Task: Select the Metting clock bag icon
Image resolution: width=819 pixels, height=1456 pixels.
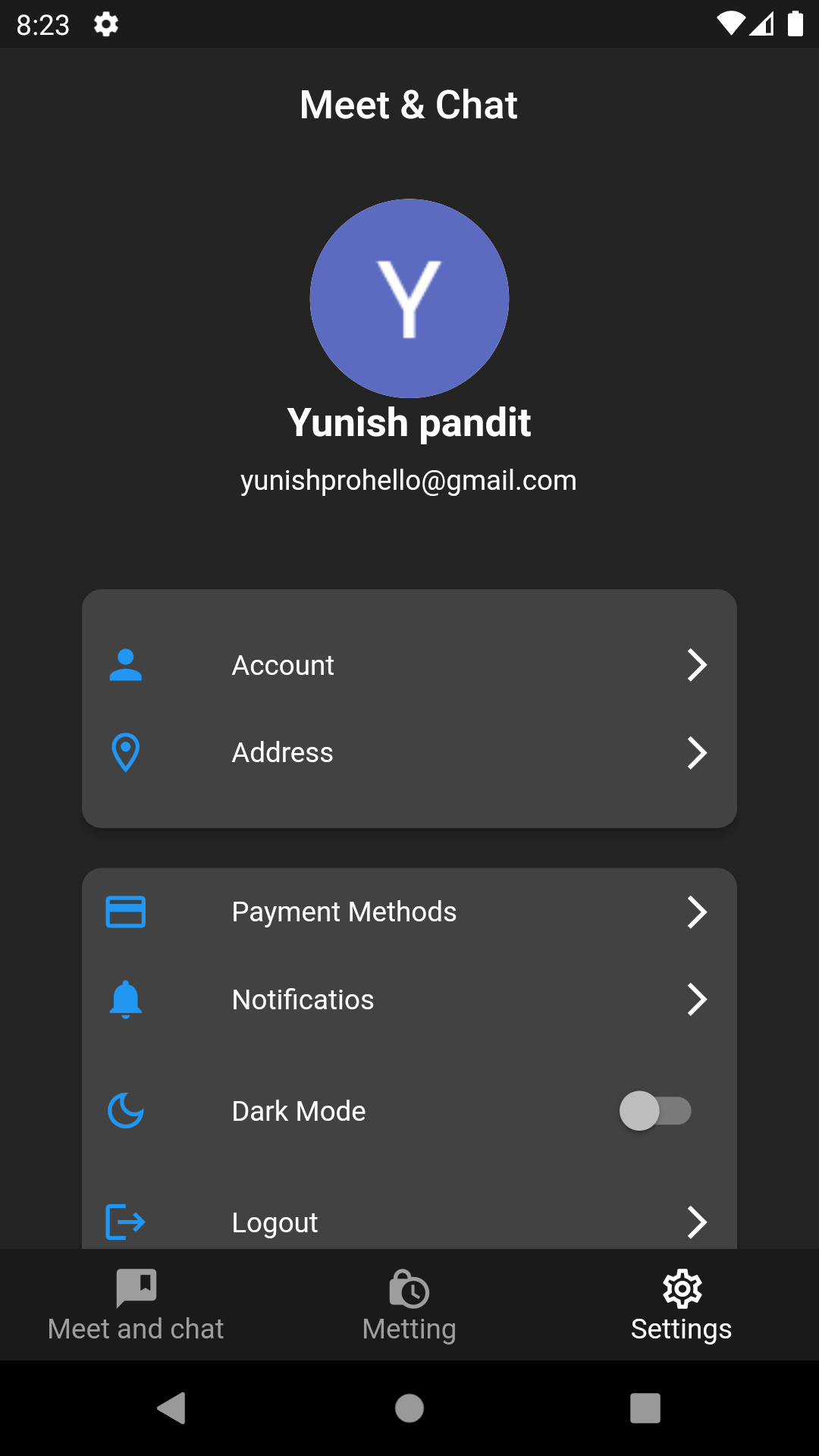Action: point(409,1289)
